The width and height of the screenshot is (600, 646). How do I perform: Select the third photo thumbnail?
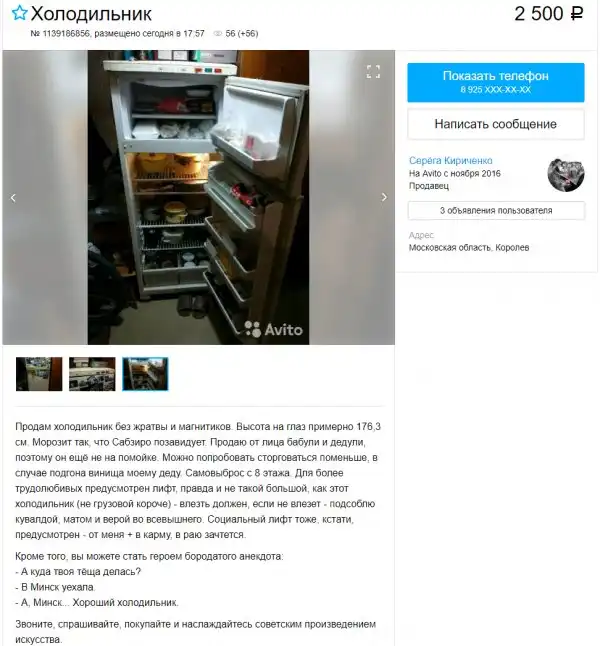click(145, 374)
